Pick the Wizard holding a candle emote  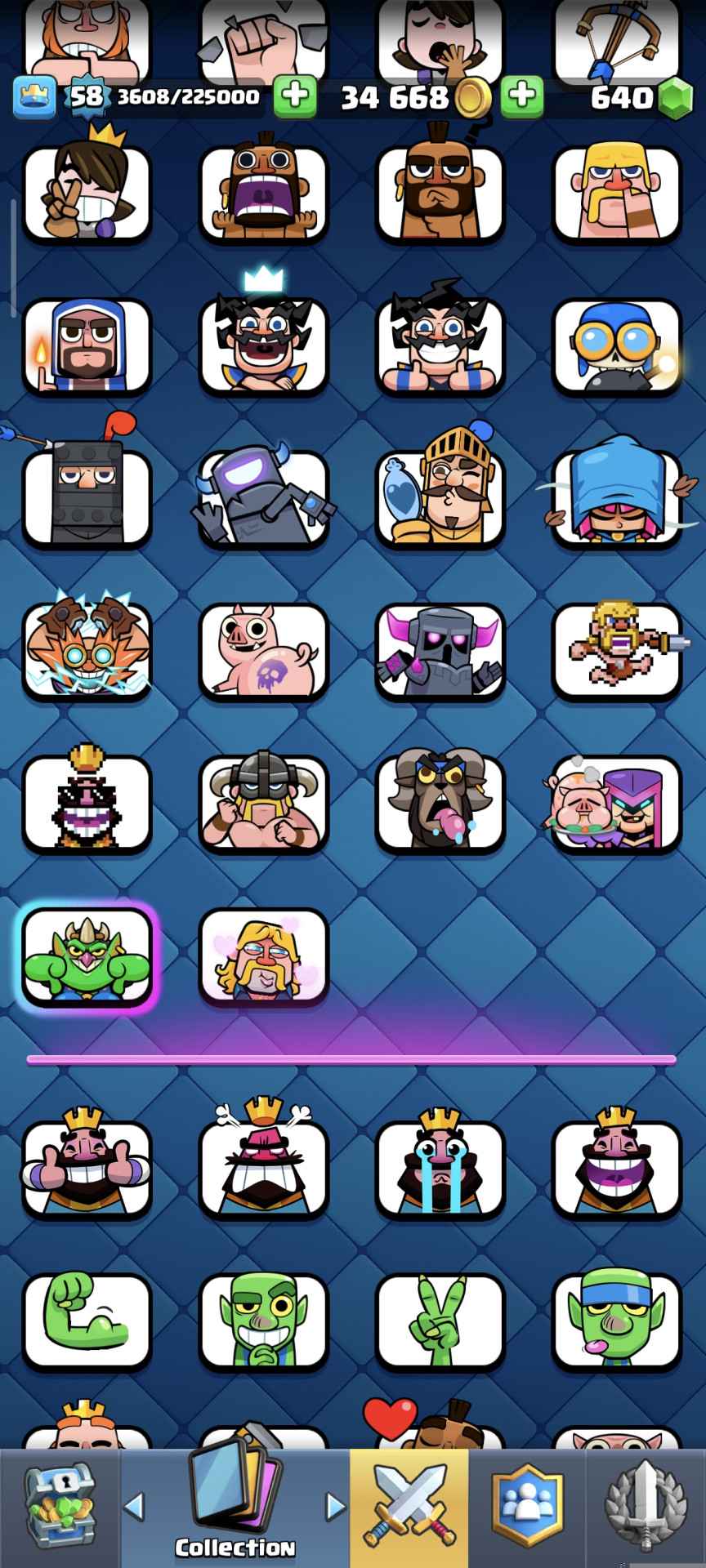point(87,347)
